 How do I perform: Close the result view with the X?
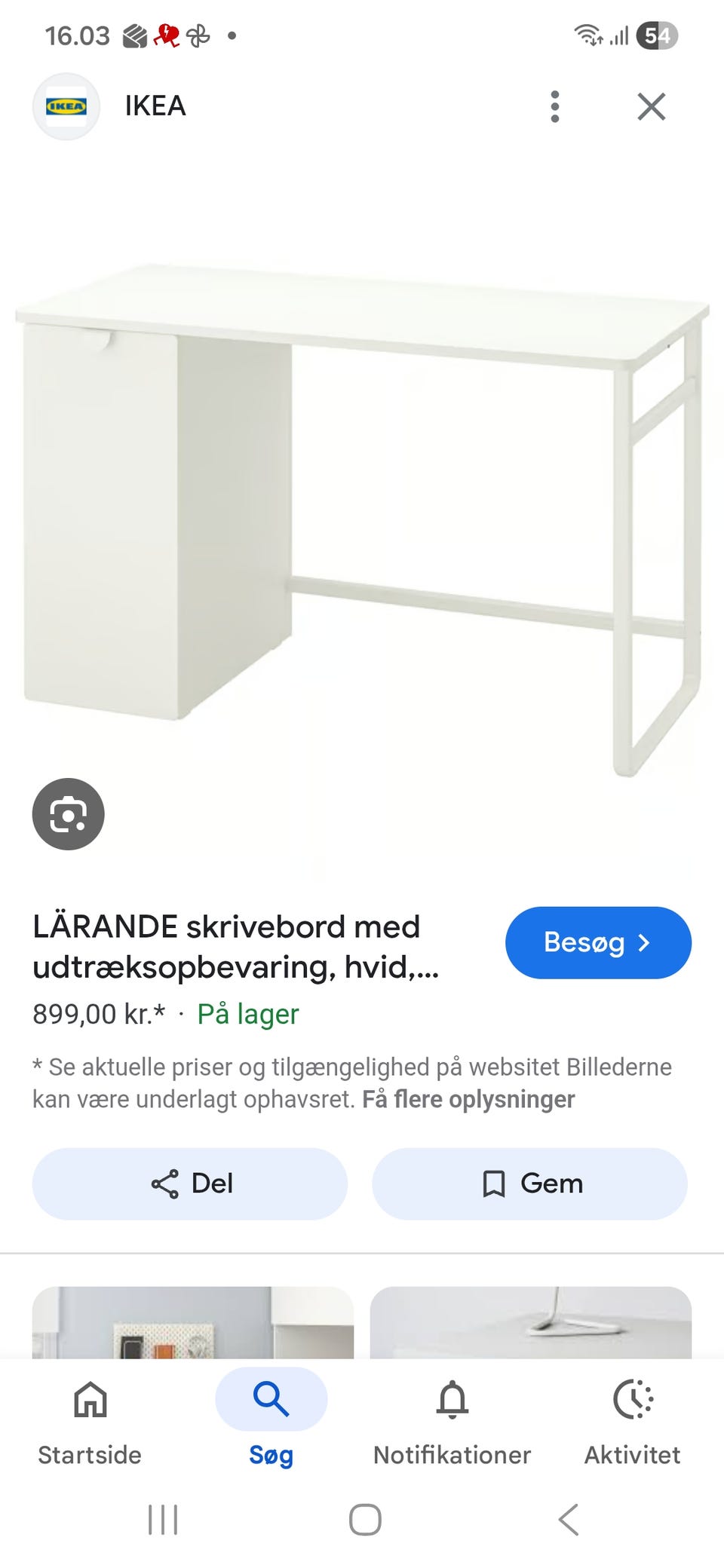pyautogui.click(x=650, y=106)
